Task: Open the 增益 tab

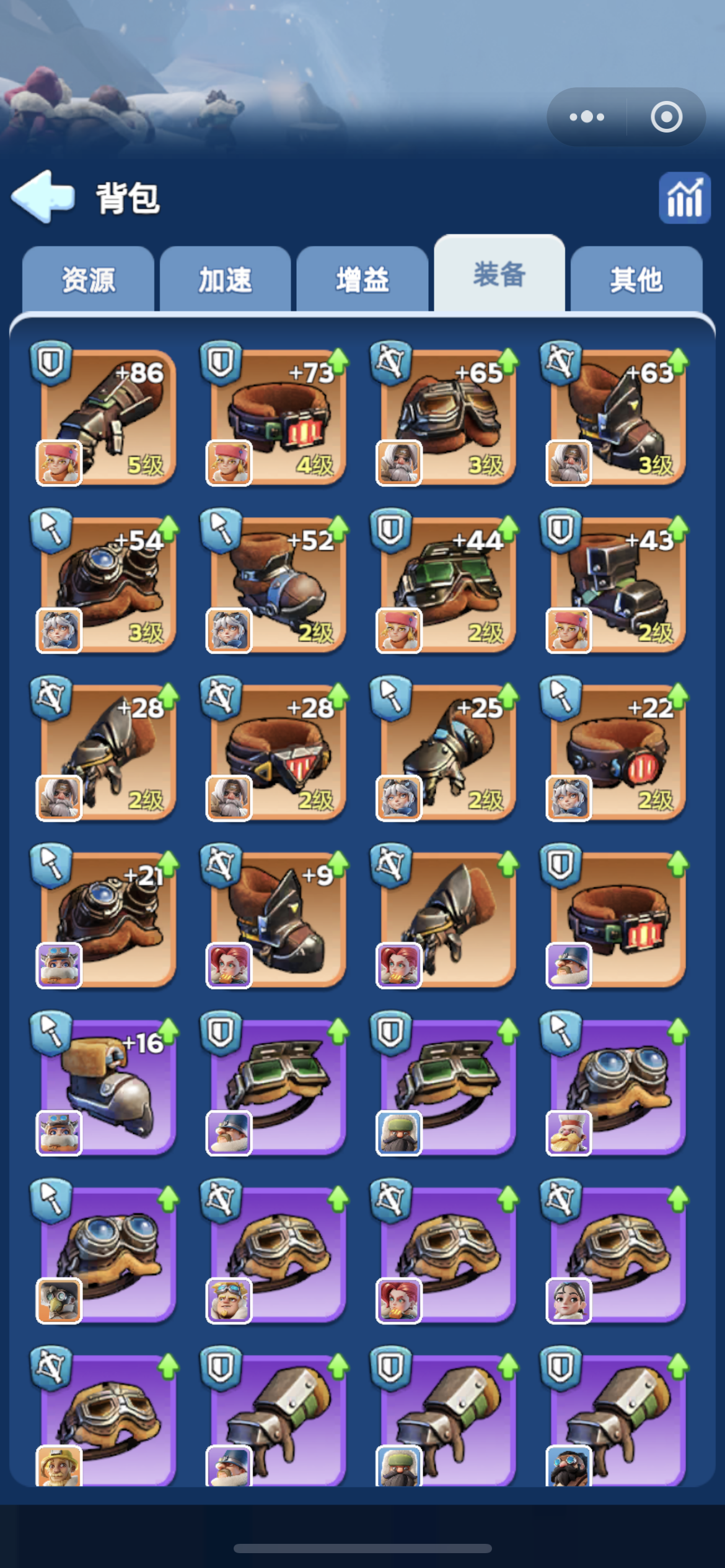Action: point(362,279)
